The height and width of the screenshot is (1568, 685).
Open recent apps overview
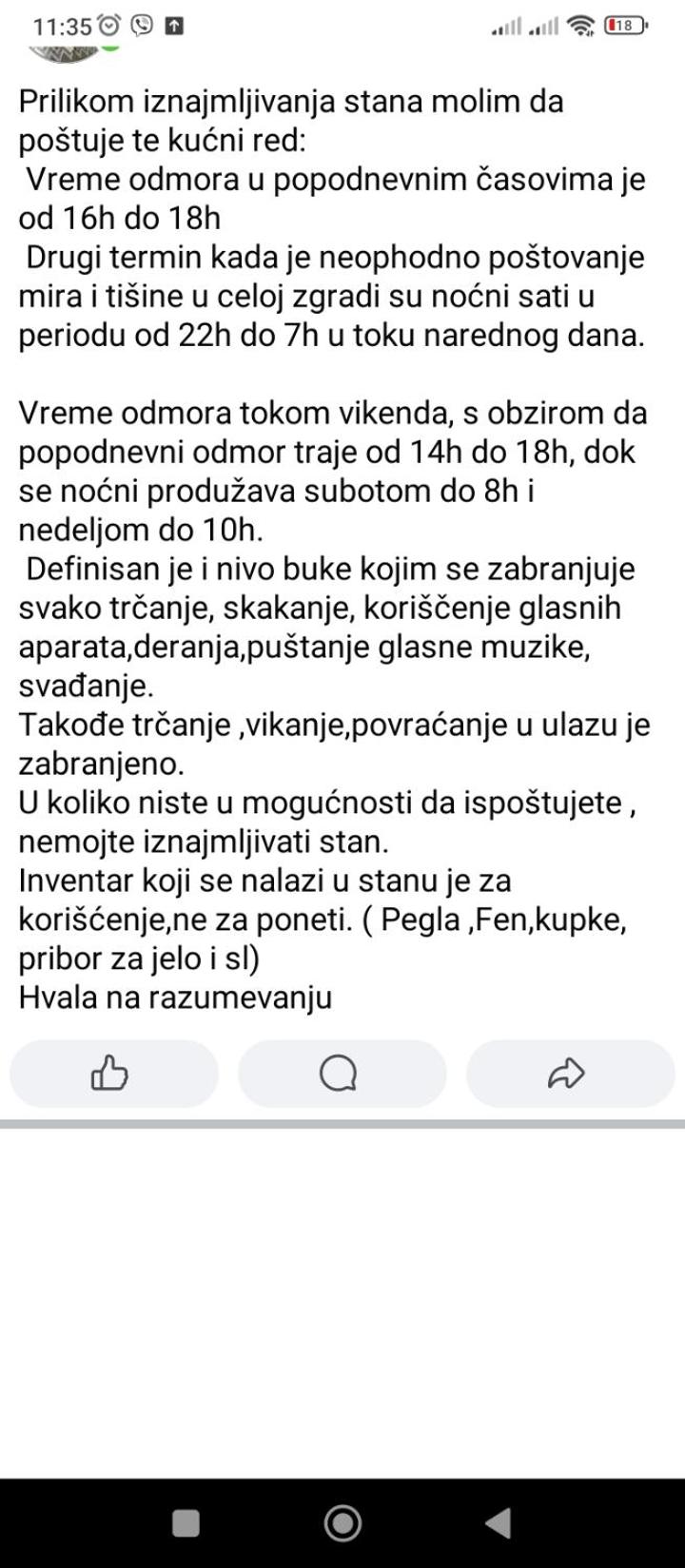point(186,1523)
